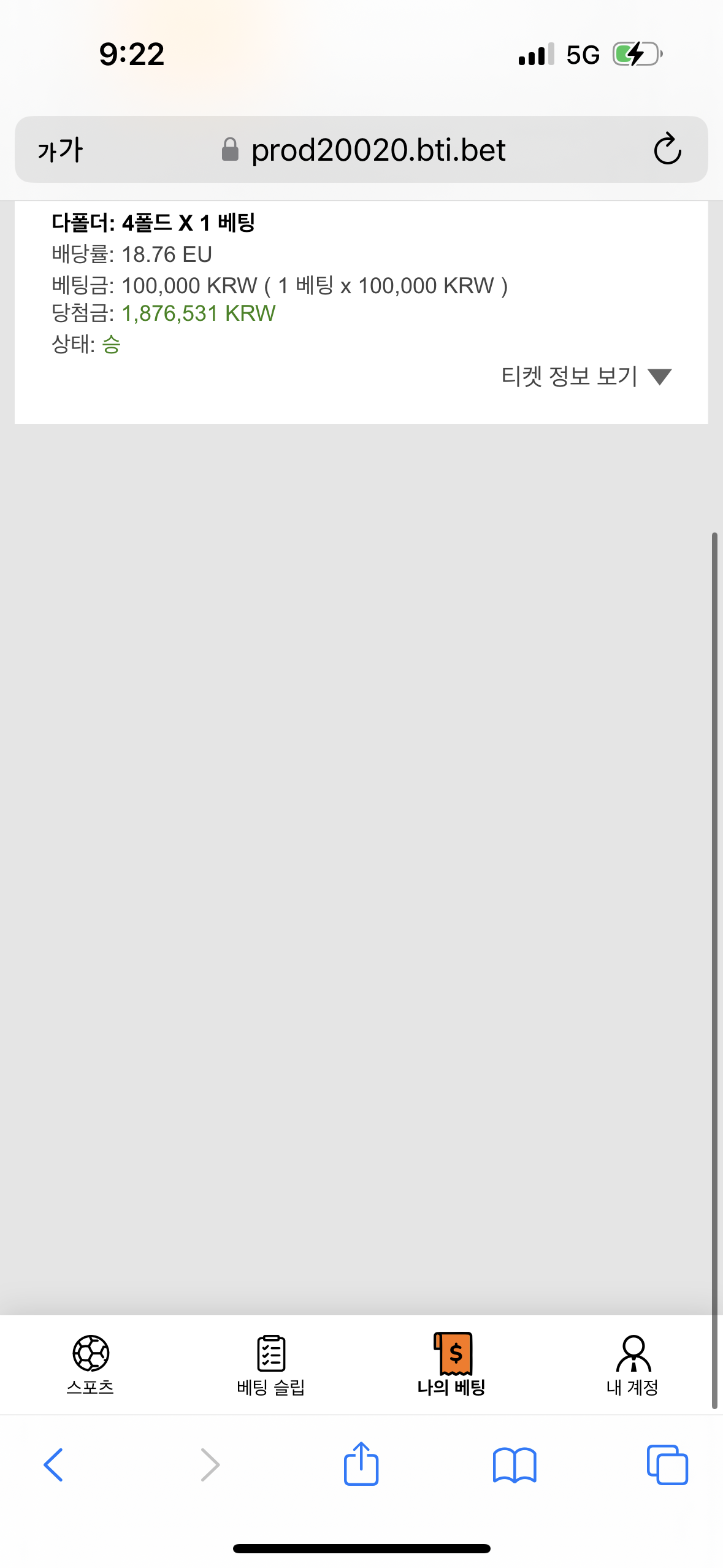Open the 베팅 슬립 tab

[271, 1365]
